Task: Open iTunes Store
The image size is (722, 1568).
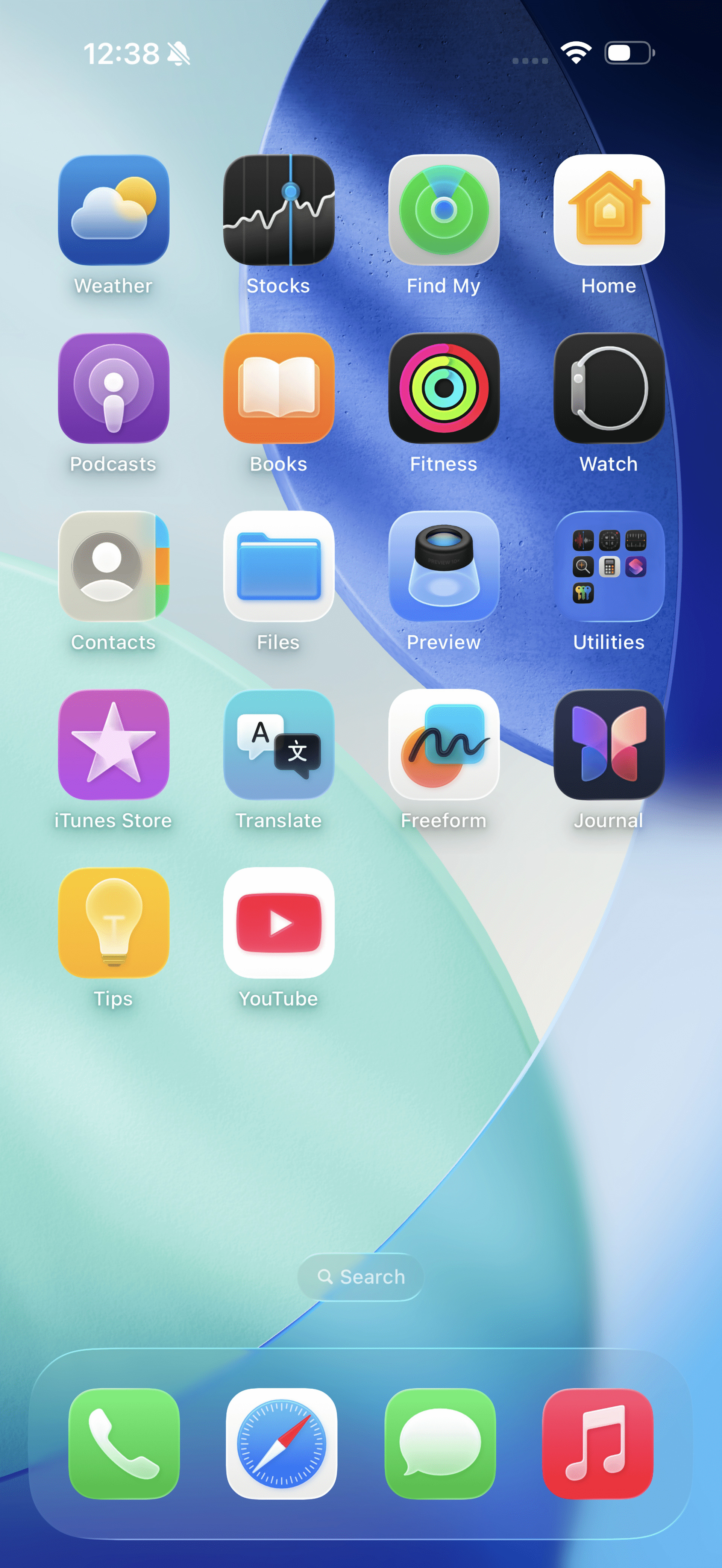Action: tap(113, 744)
